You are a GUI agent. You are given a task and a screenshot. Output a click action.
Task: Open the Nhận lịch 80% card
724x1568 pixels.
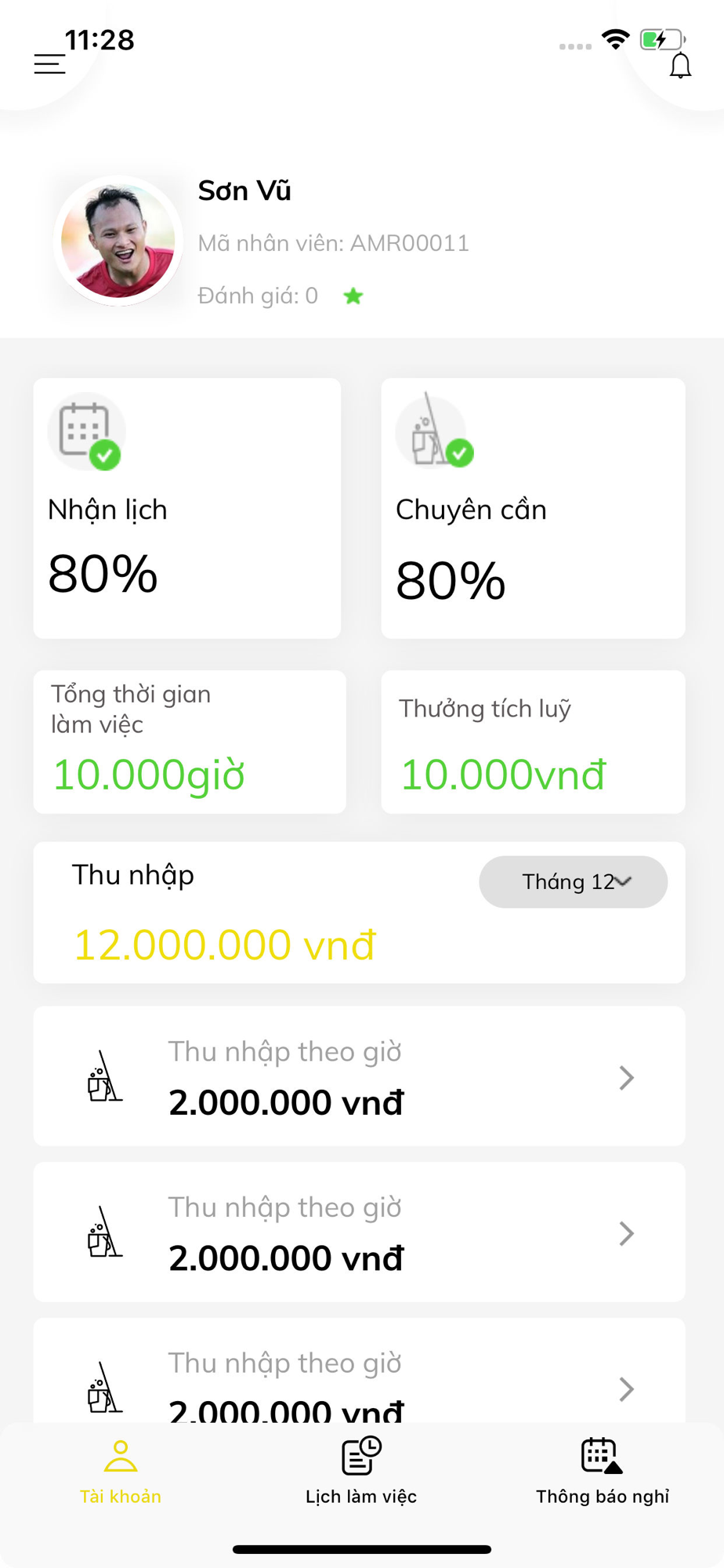(x=186, y=508)
